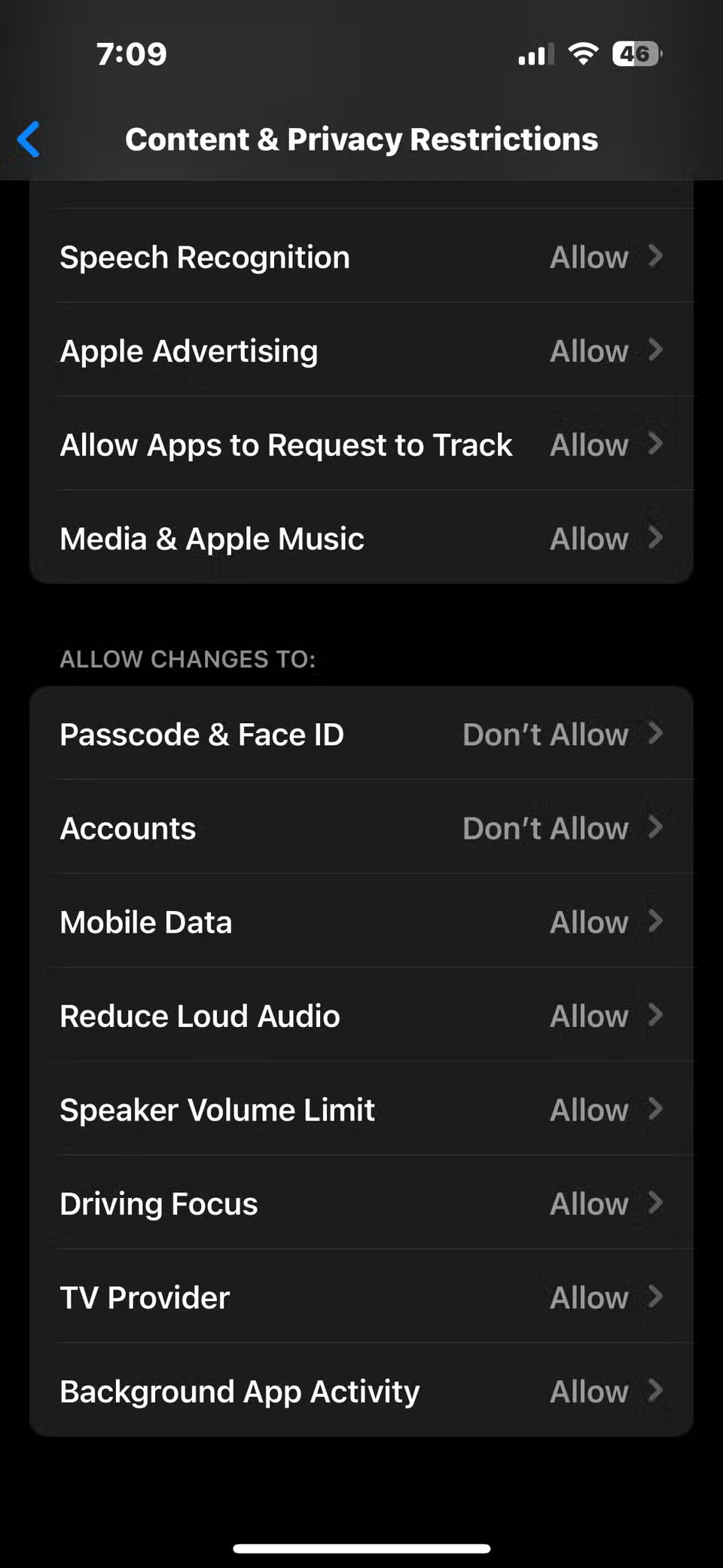Image resolution: width=723 pixels, height=1568 pixels.
Task: Open the Content & Privacy Restrictions title
Action: tap(361, 139)
